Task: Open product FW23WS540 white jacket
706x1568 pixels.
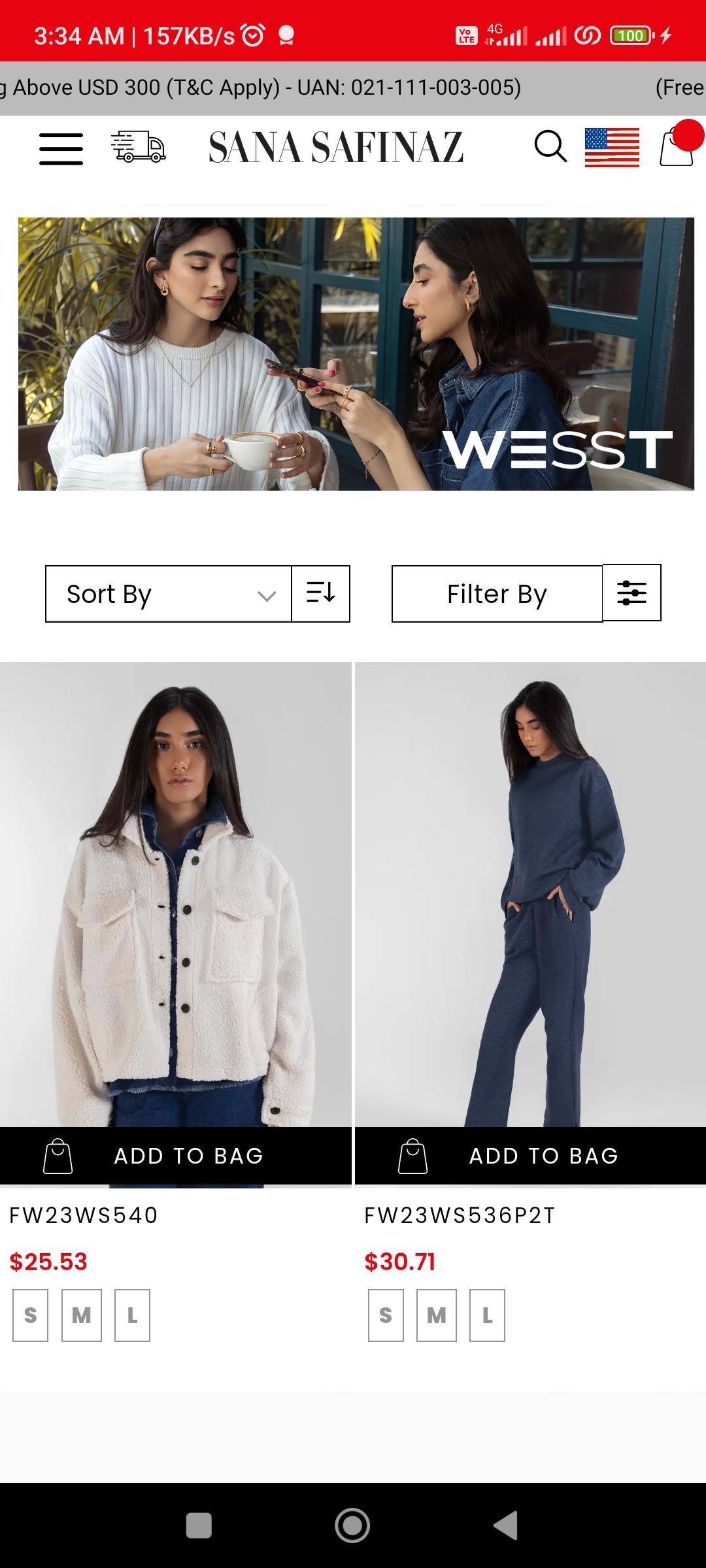Action: (176, 894)
